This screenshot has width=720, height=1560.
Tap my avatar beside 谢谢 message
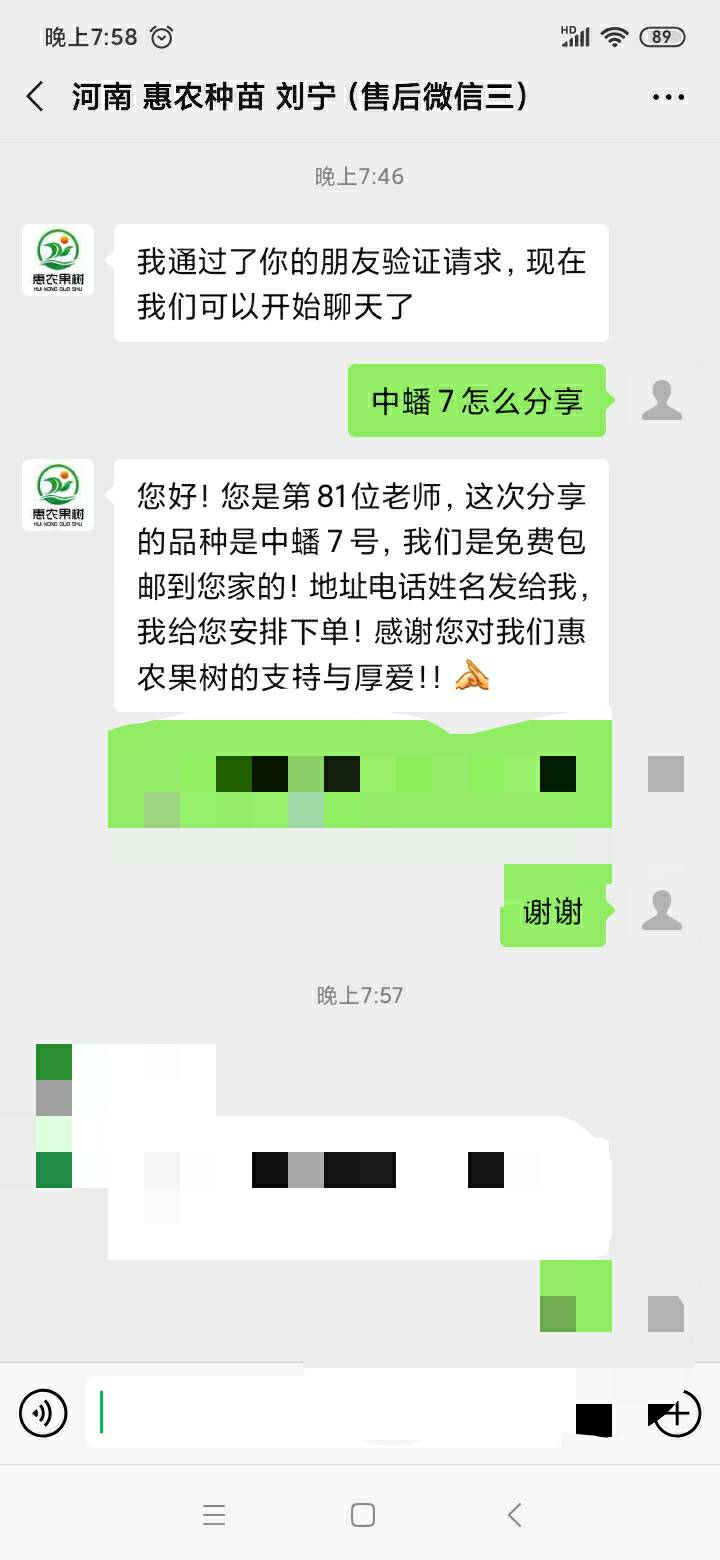(662, 910)
